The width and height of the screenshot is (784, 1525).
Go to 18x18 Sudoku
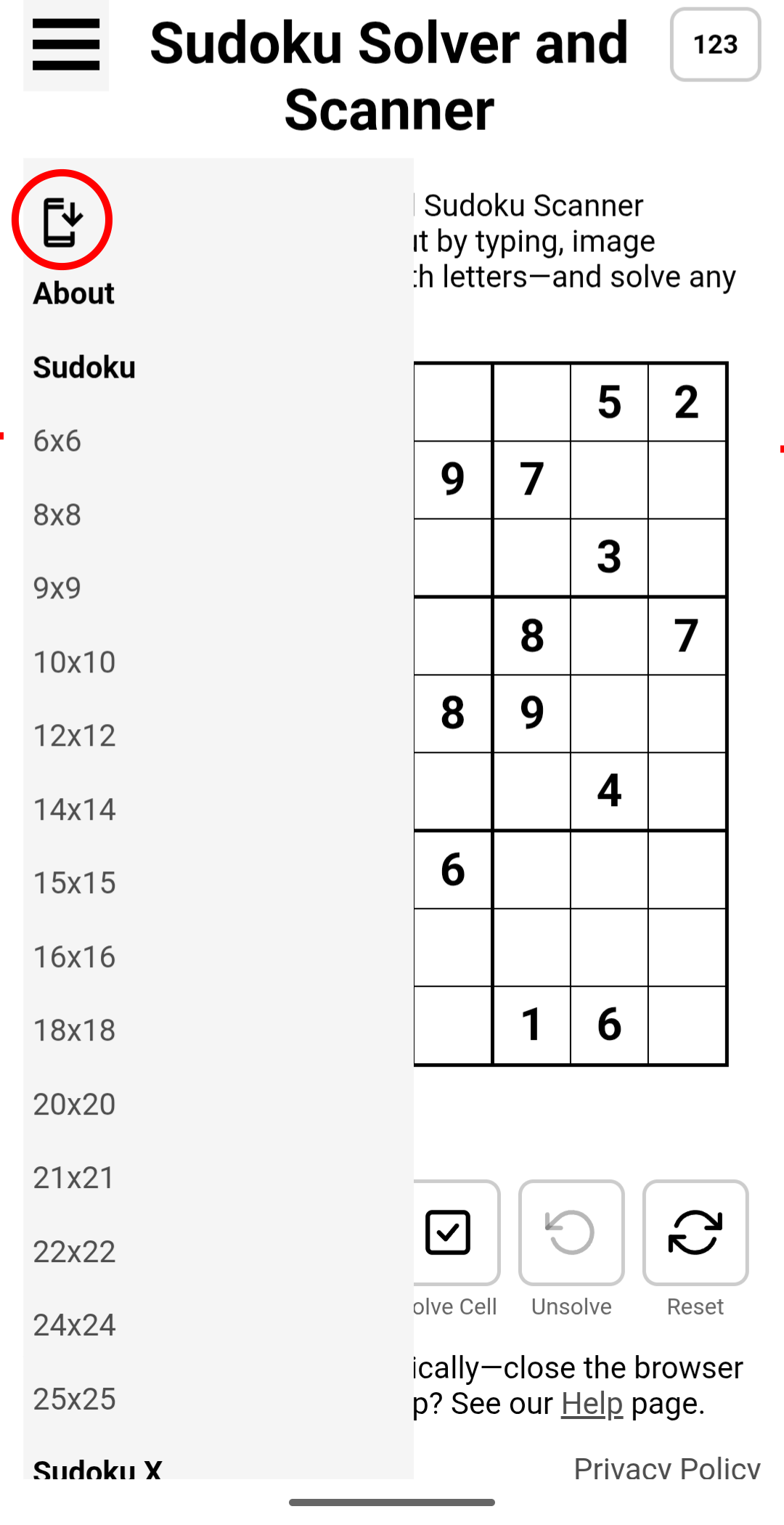pos(74,1030)
